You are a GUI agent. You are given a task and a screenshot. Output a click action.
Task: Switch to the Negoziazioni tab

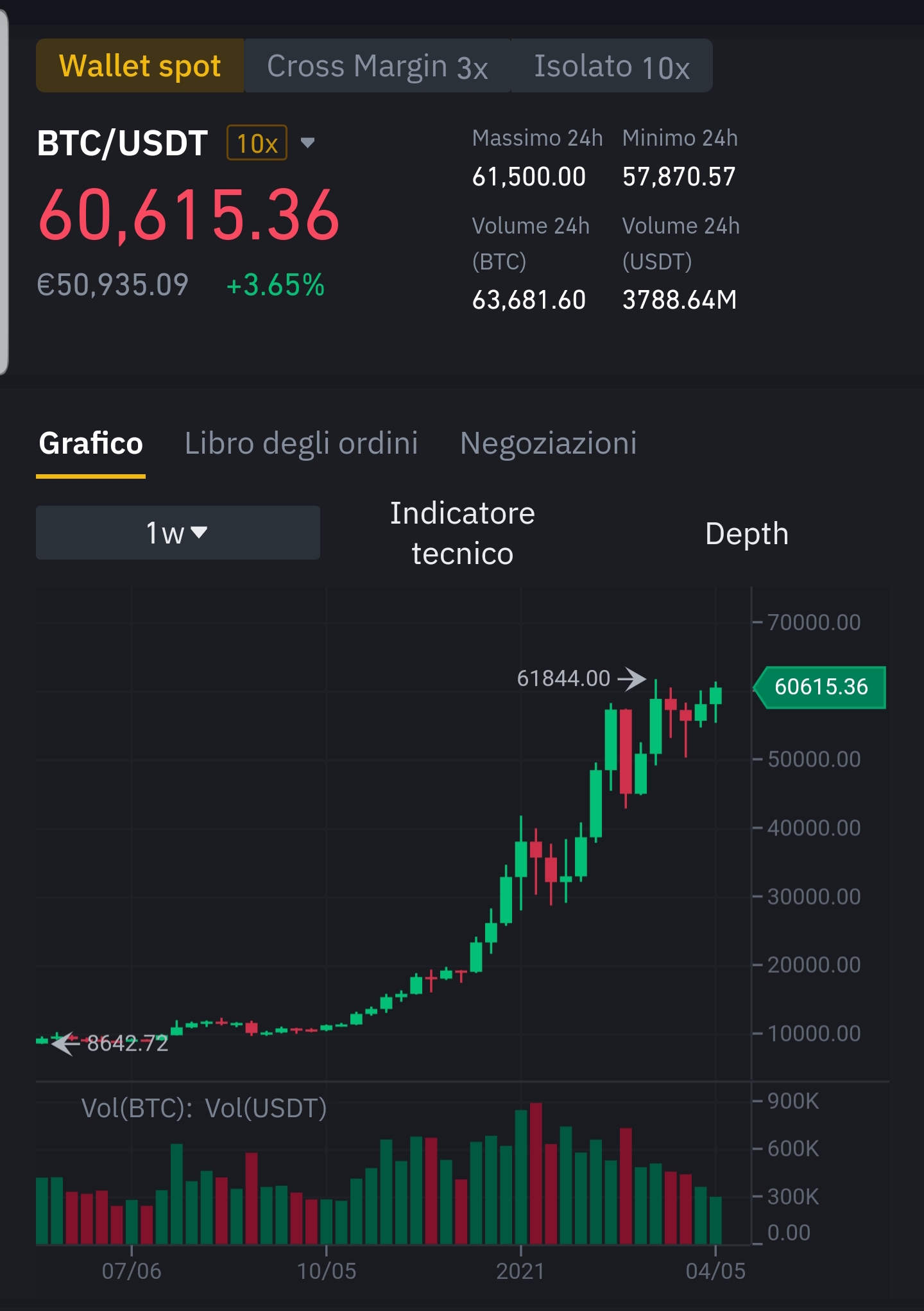point(548,443)
